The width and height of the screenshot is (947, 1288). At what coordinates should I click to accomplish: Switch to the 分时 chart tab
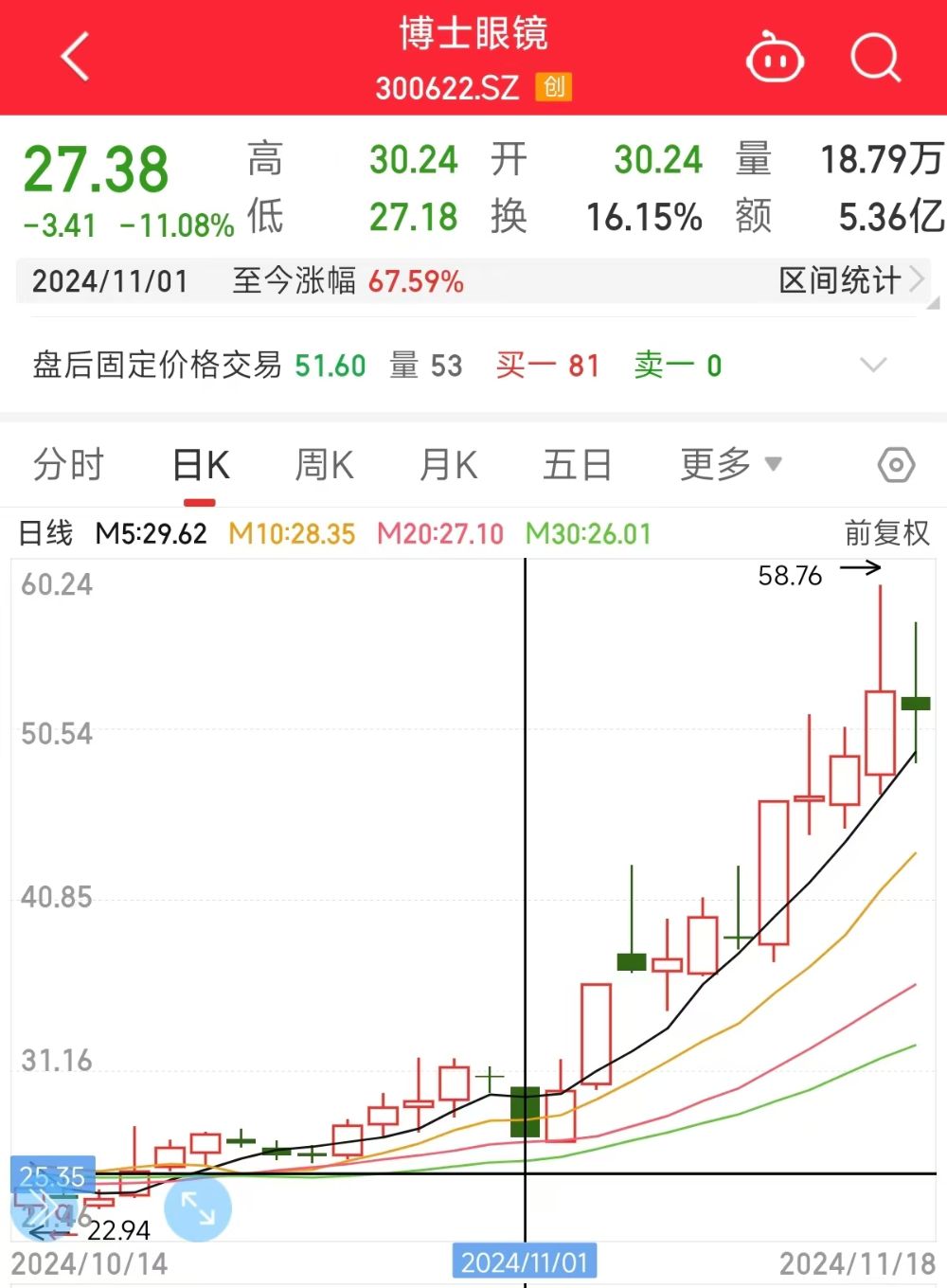tap(68, 465)
